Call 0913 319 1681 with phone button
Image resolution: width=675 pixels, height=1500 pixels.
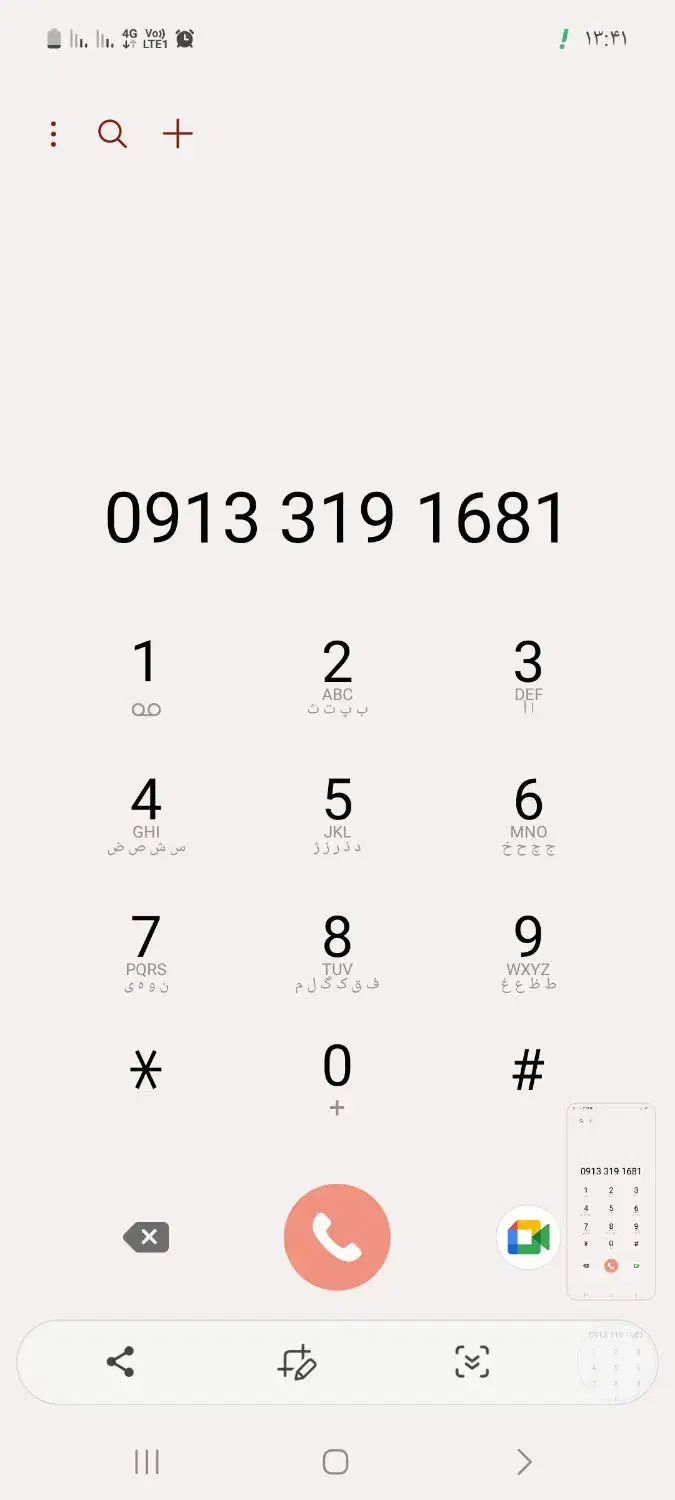pos(337,1238)
